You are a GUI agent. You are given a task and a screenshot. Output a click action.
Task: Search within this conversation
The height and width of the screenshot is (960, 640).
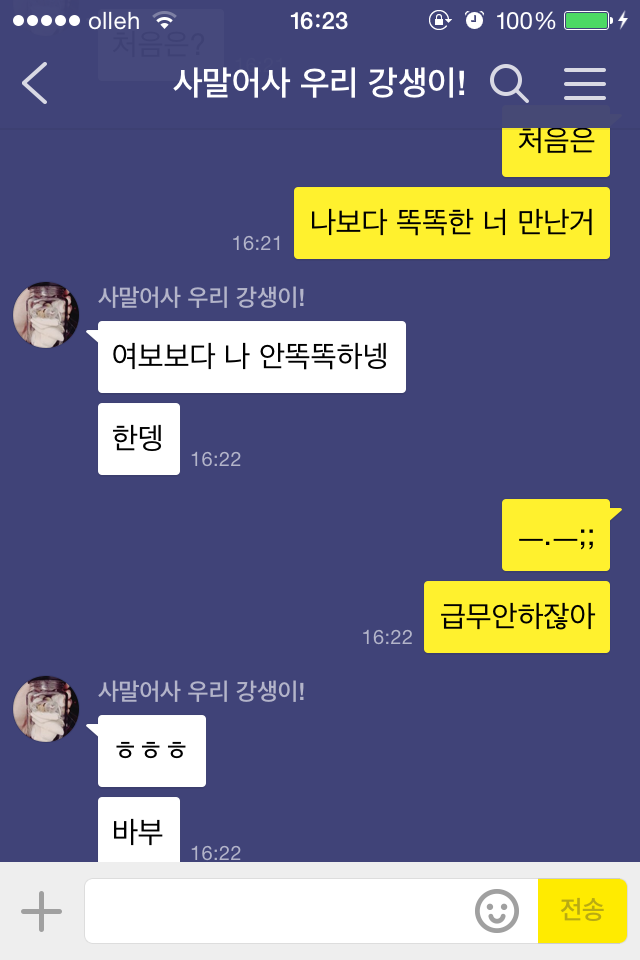tap(509, 84)
